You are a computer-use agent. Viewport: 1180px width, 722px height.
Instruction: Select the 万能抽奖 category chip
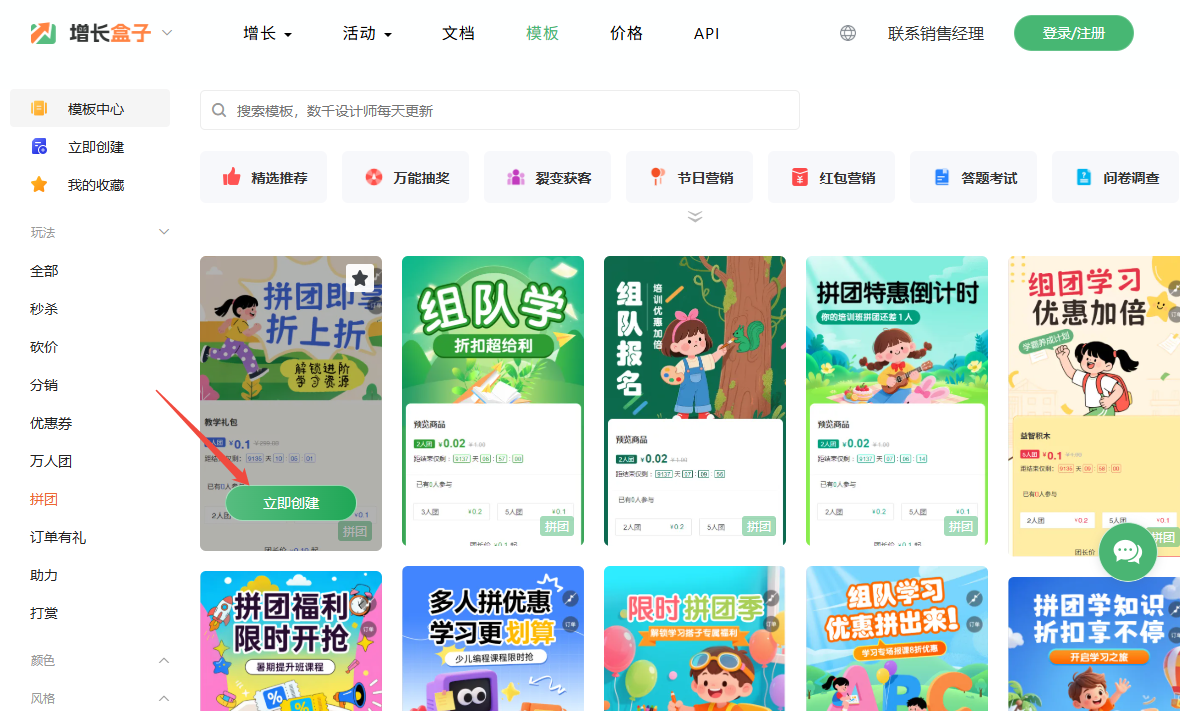(x=406, y=178)
